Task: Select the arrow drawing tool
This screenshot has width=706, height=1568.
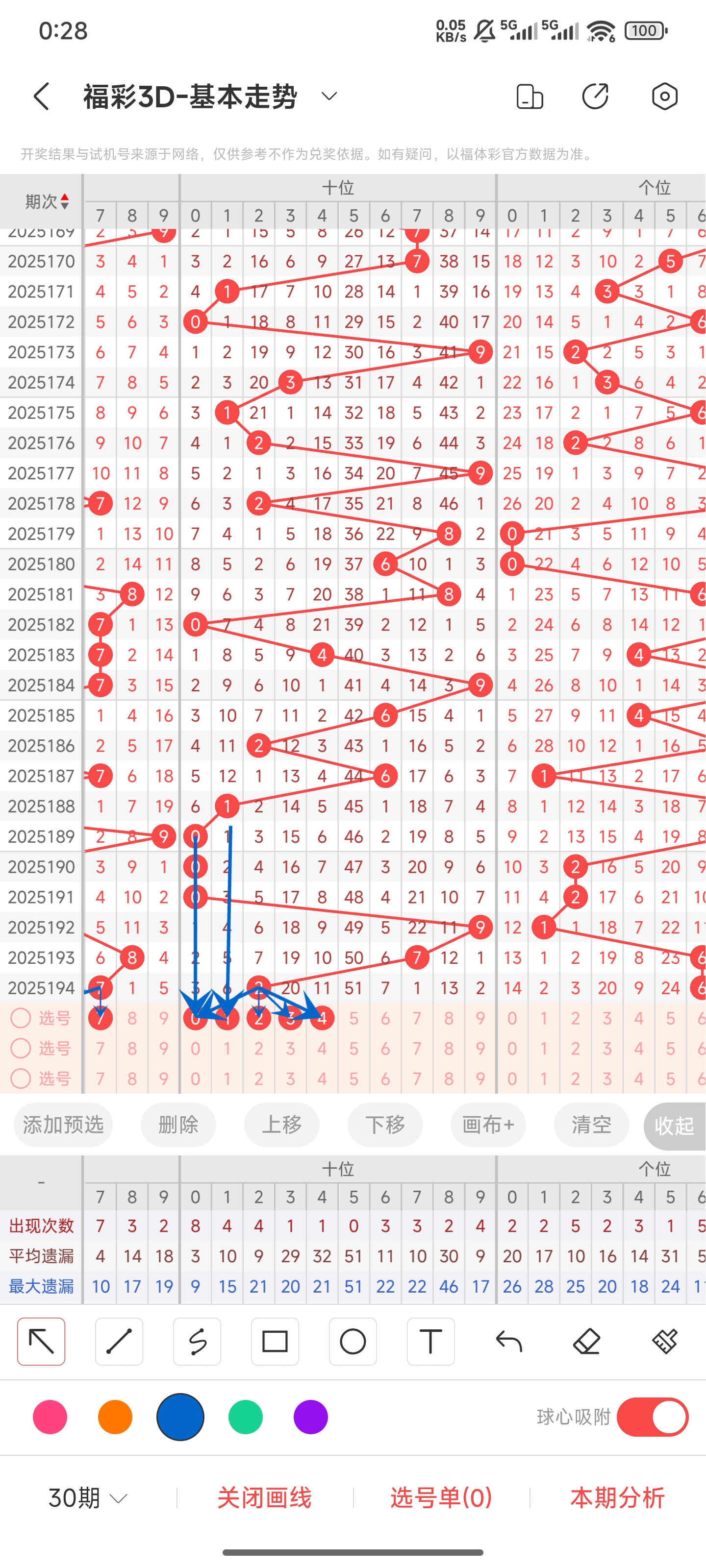Action: [x=41, y=1342]
